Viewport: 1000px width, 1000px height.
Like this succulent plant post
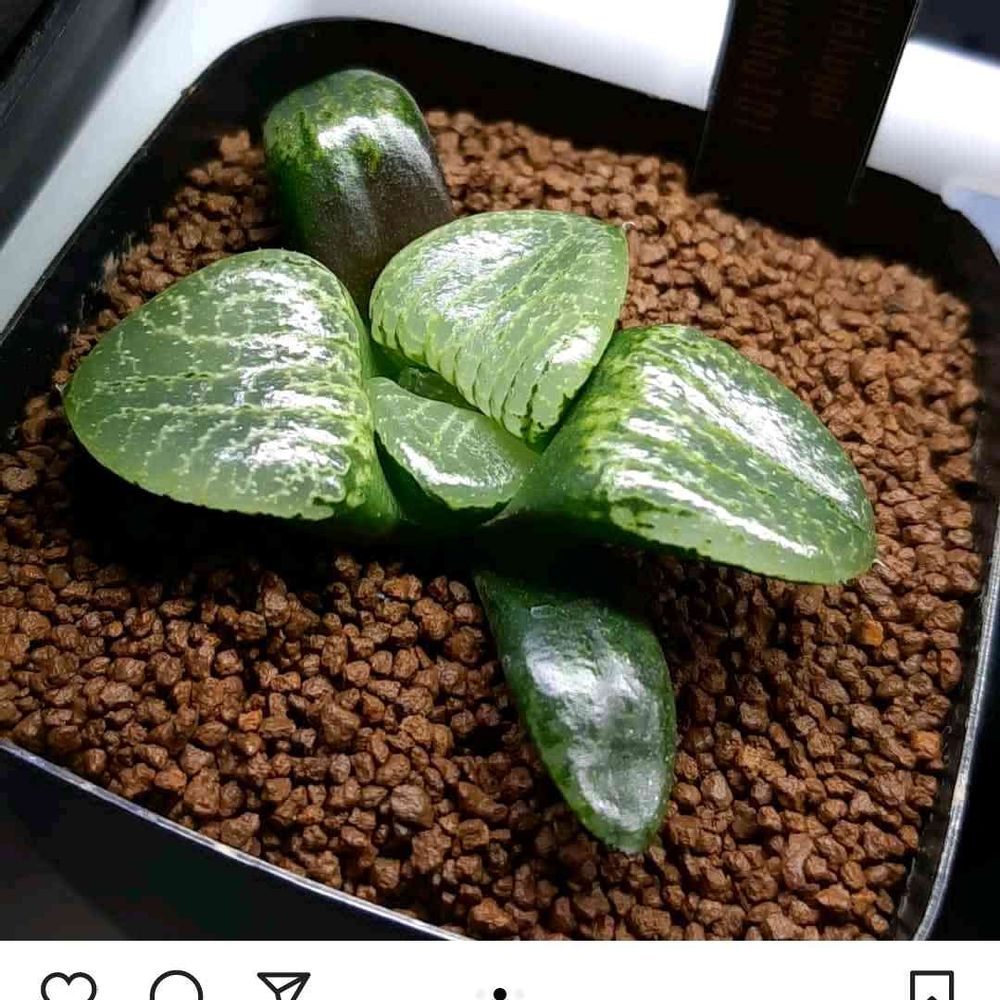tap(68, 986)
